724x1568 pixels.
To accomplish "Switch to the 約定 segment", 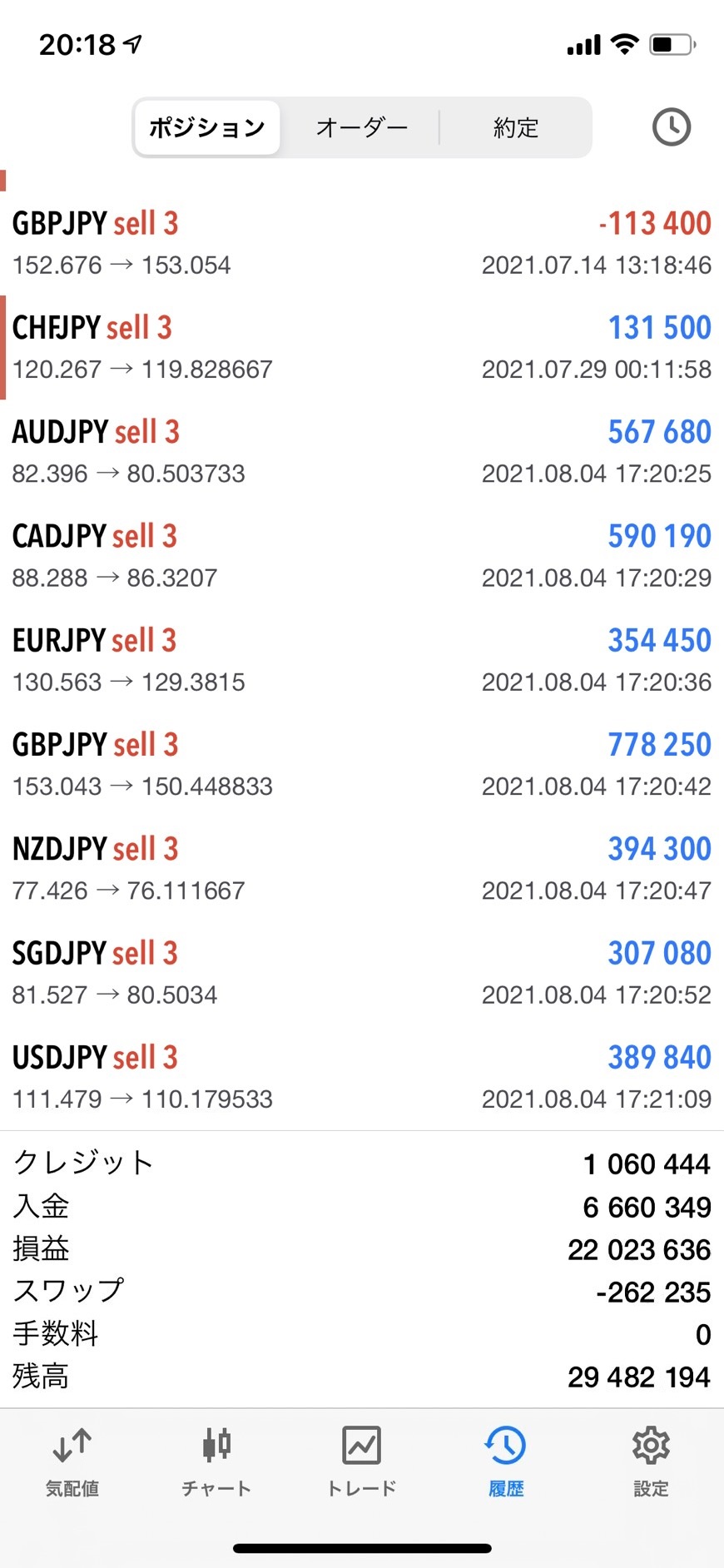I will (516, 127).
